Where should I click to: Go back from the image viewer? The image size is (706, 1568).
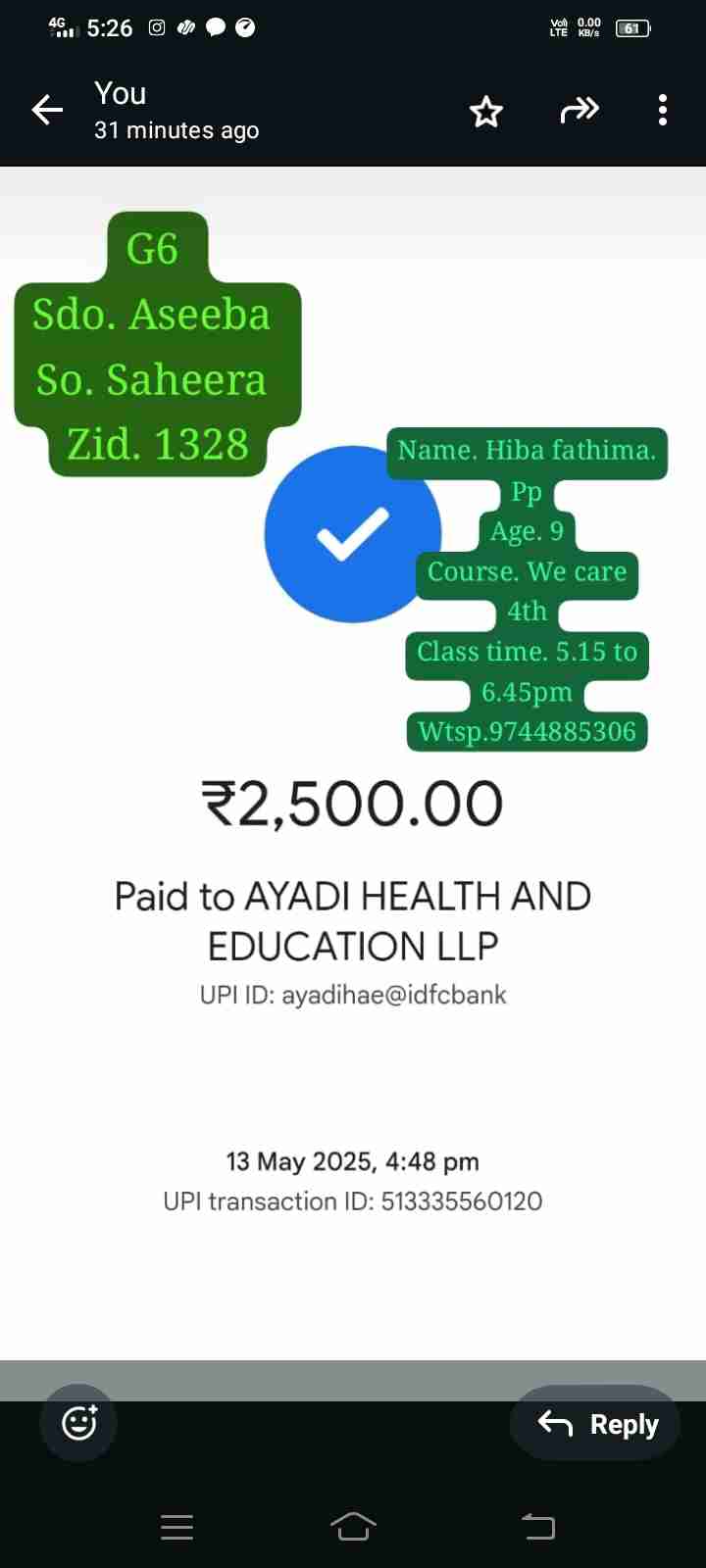pyautogui.click(x=47, y=110)
